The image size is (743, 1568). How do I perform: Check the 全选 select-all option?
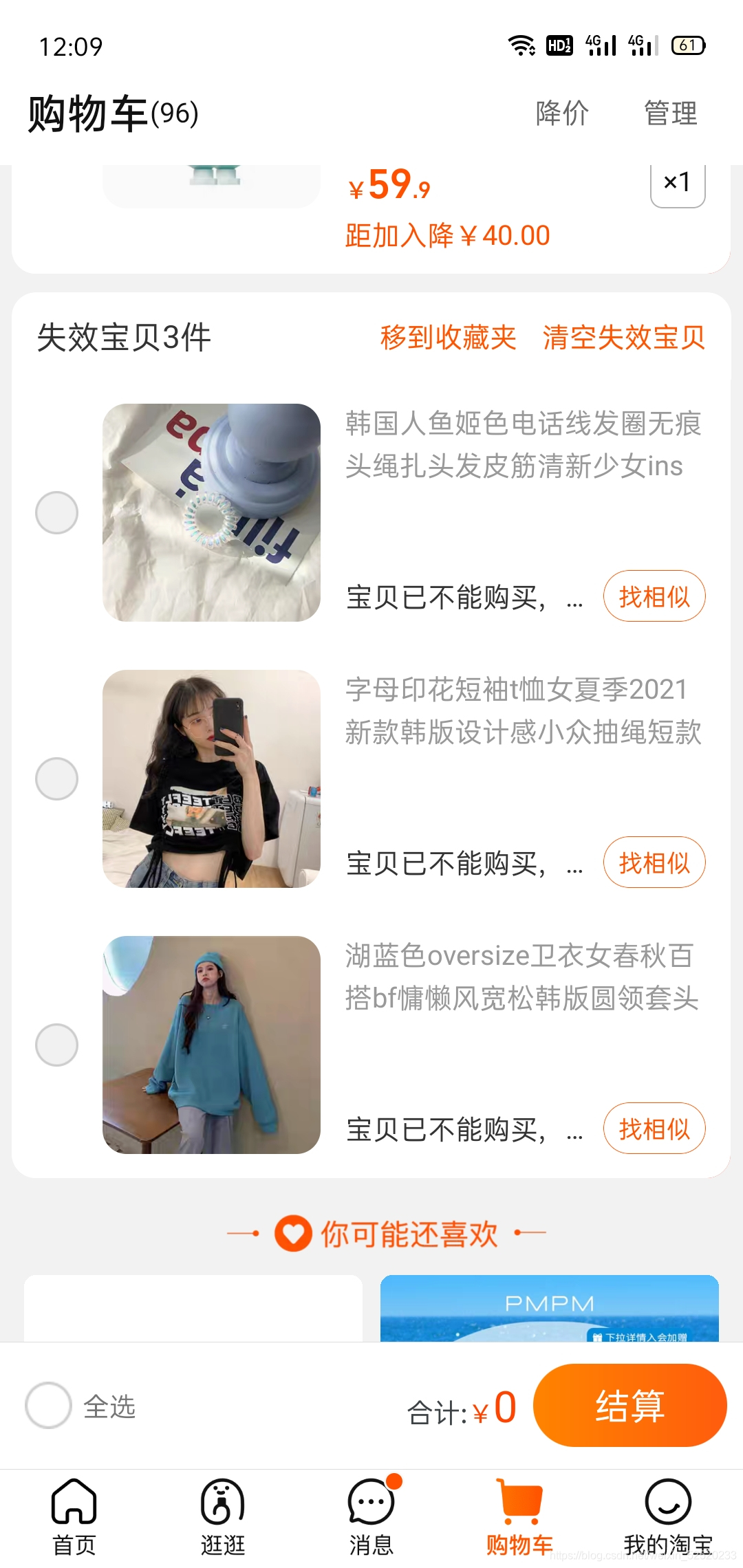click(x=49, y=1405)
